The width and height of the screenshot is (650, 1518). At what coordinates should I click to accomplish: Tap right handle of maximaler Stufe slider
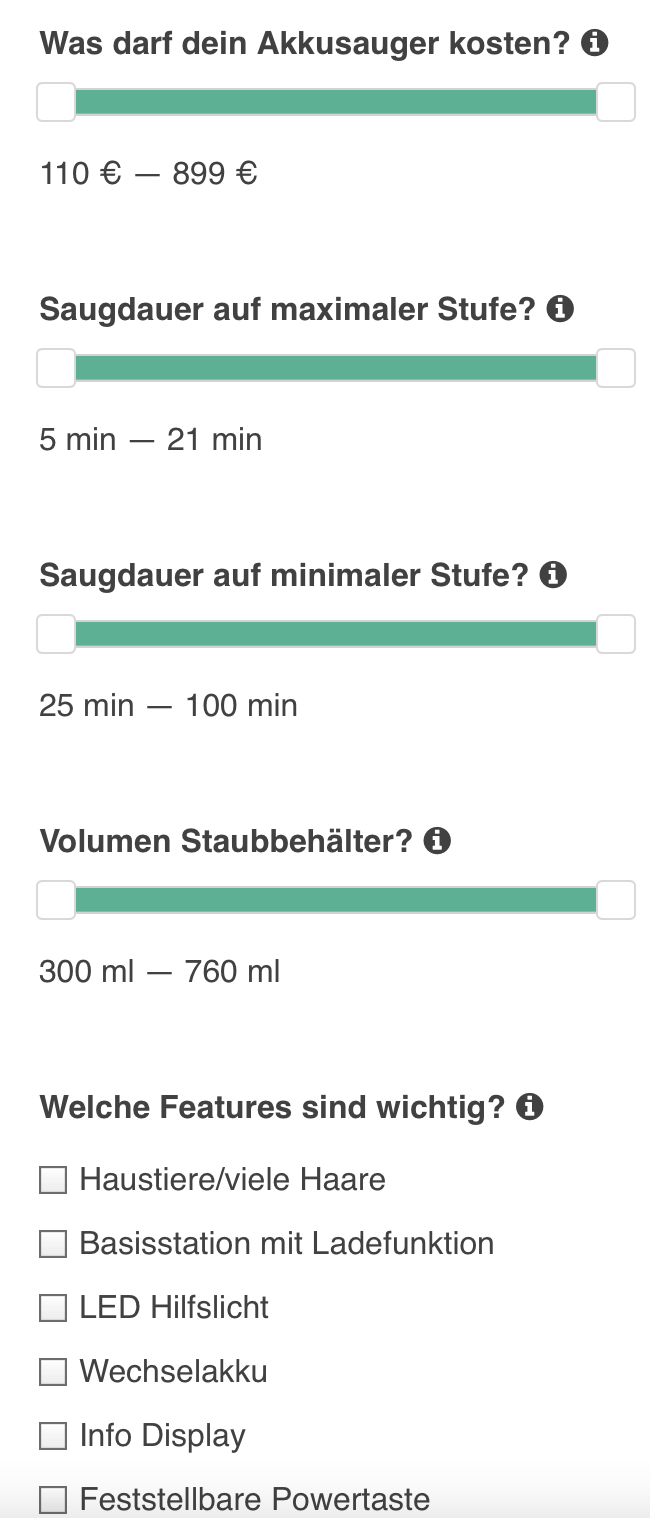[616, 368]
